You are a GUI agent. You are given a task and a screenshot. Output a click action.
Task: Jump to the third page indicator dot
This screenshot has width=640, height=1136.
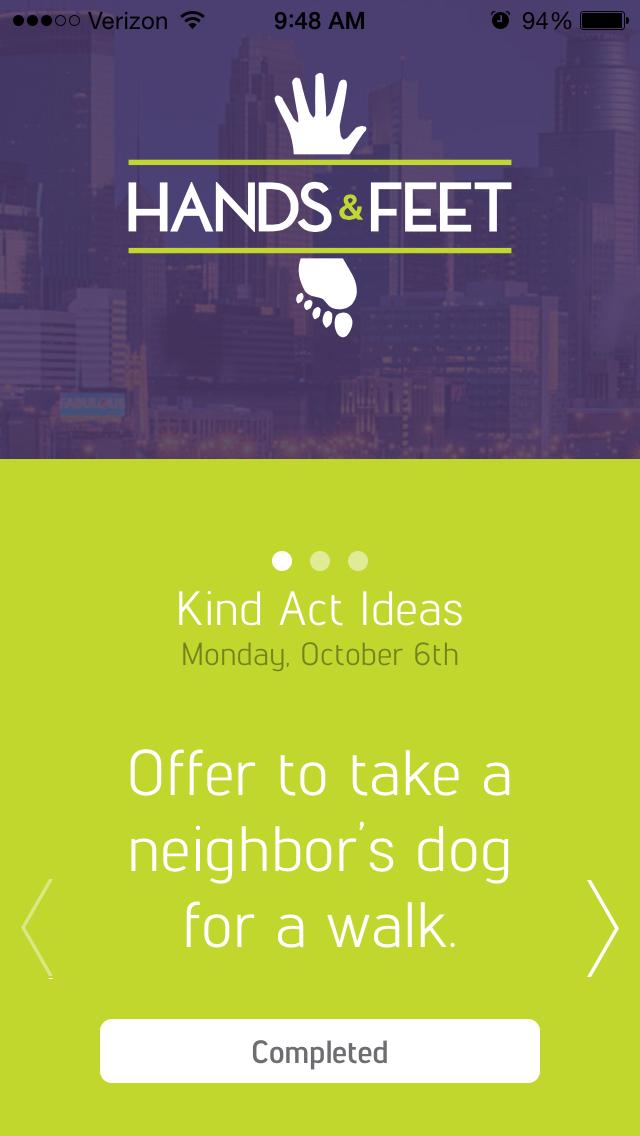click(358, 561)
